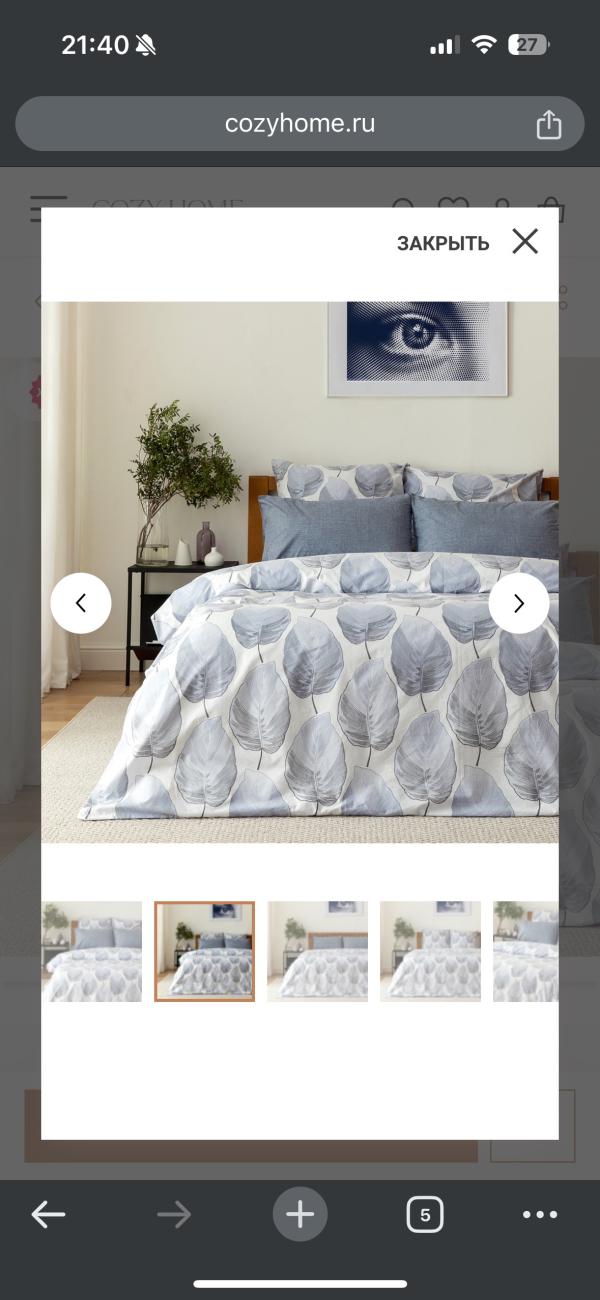Select the first bedding thumbnail
Viewport: 600px width, 1300px height.
[x=92, y=951]
